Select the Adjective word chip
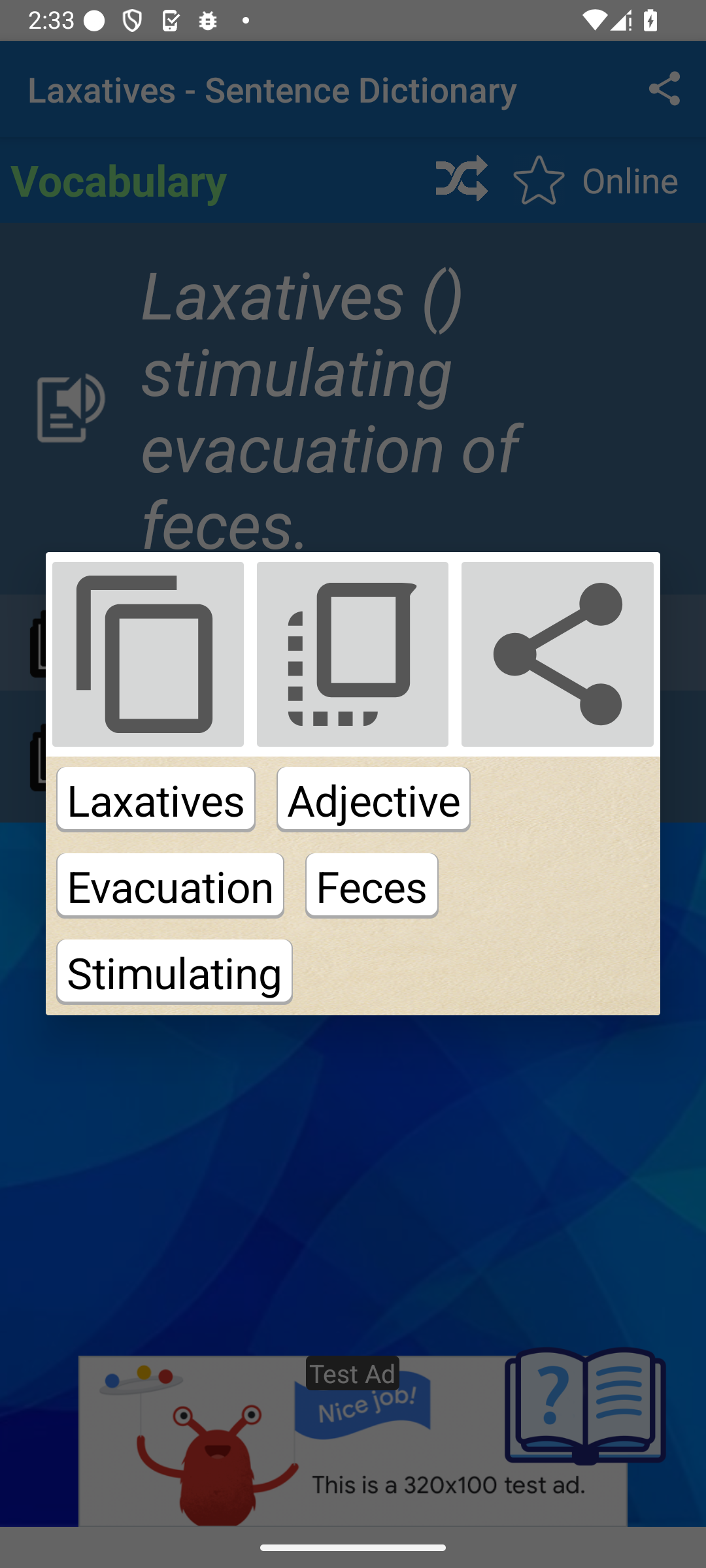The height and width of the screenshot is (1568, 706). coord(373,800)
